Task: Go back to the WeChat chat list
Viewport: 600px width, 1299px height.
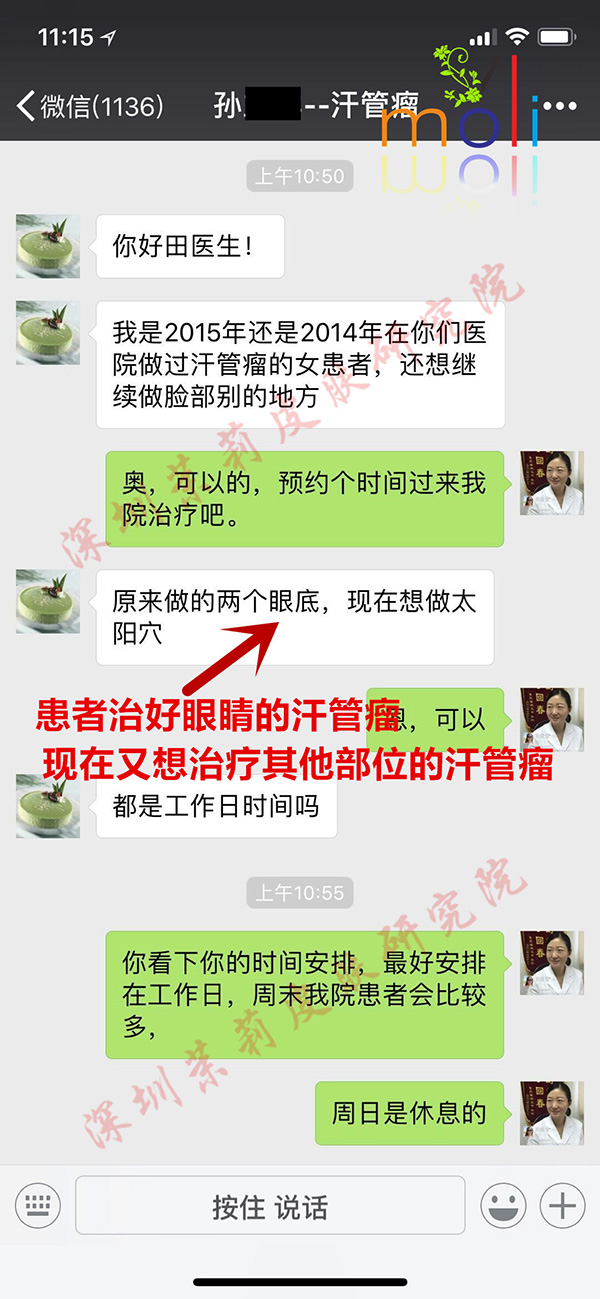Action: (x=88, y=106)
